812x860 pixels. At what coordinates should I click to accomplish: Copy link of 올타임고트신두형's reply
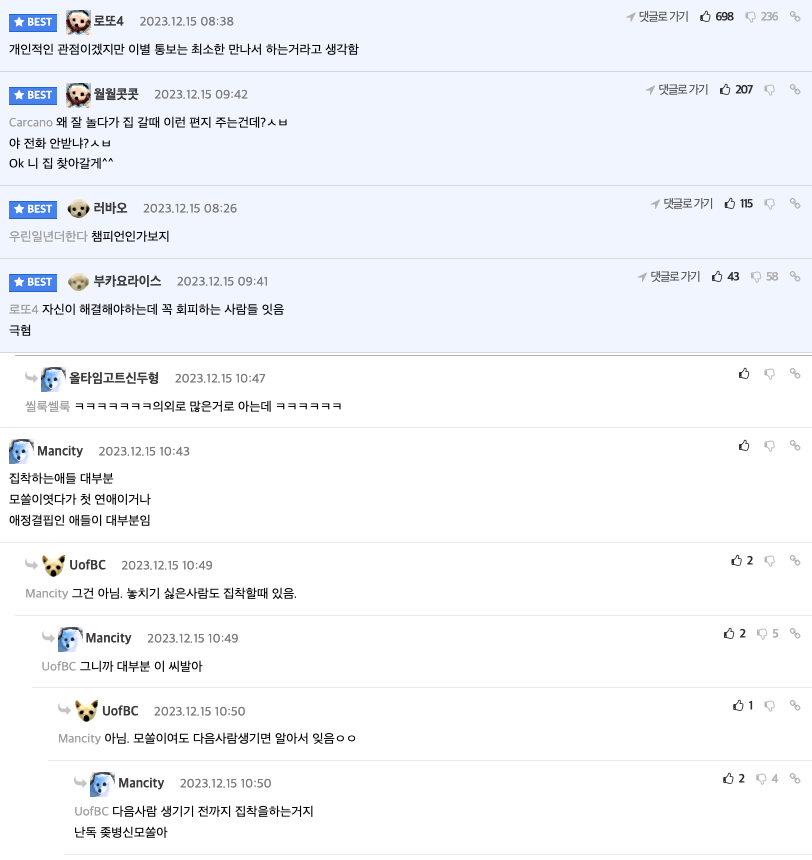click(795, 374)
